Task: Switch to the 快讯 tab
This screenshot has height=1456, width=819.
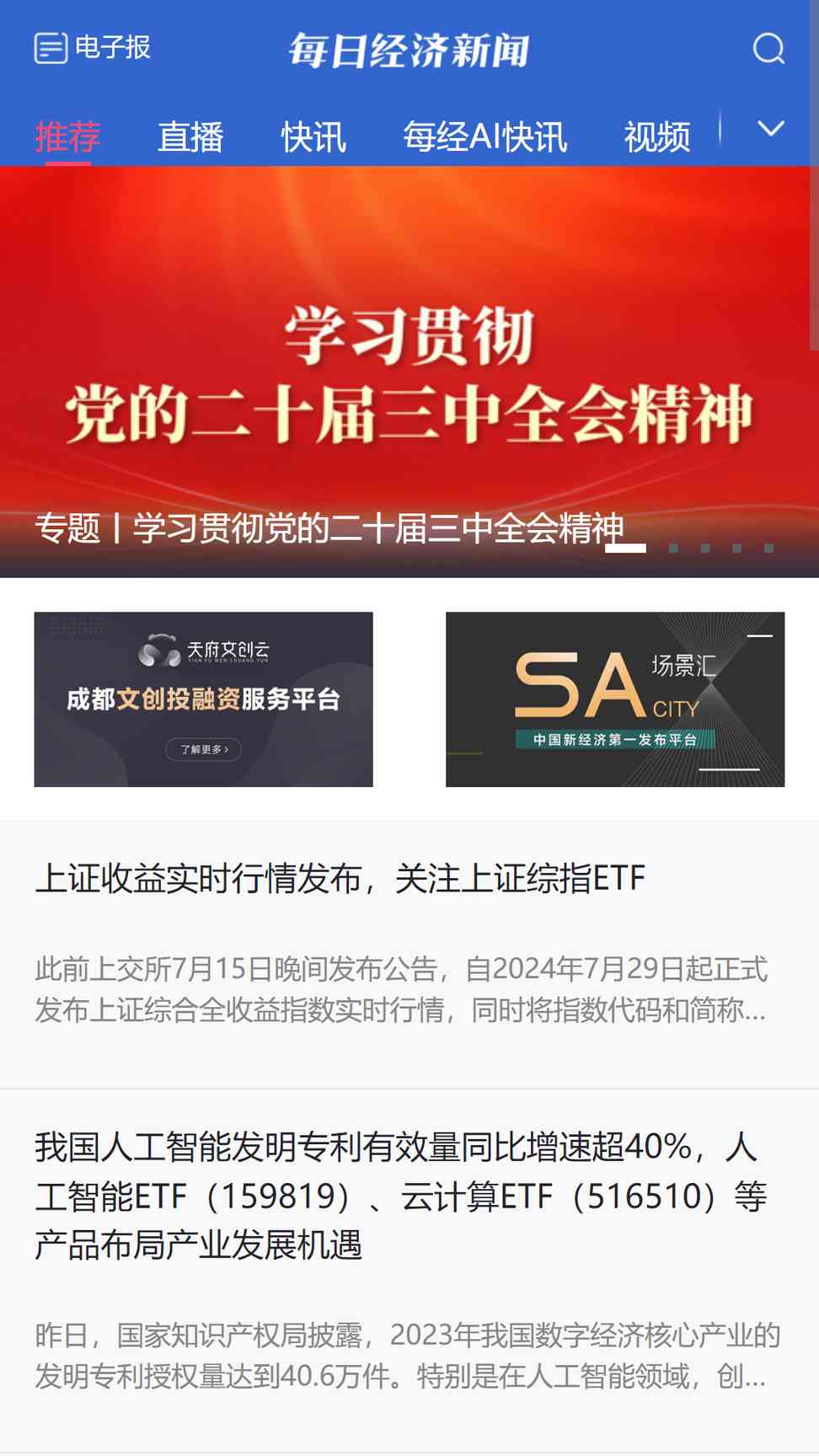Action: (313, 136)
